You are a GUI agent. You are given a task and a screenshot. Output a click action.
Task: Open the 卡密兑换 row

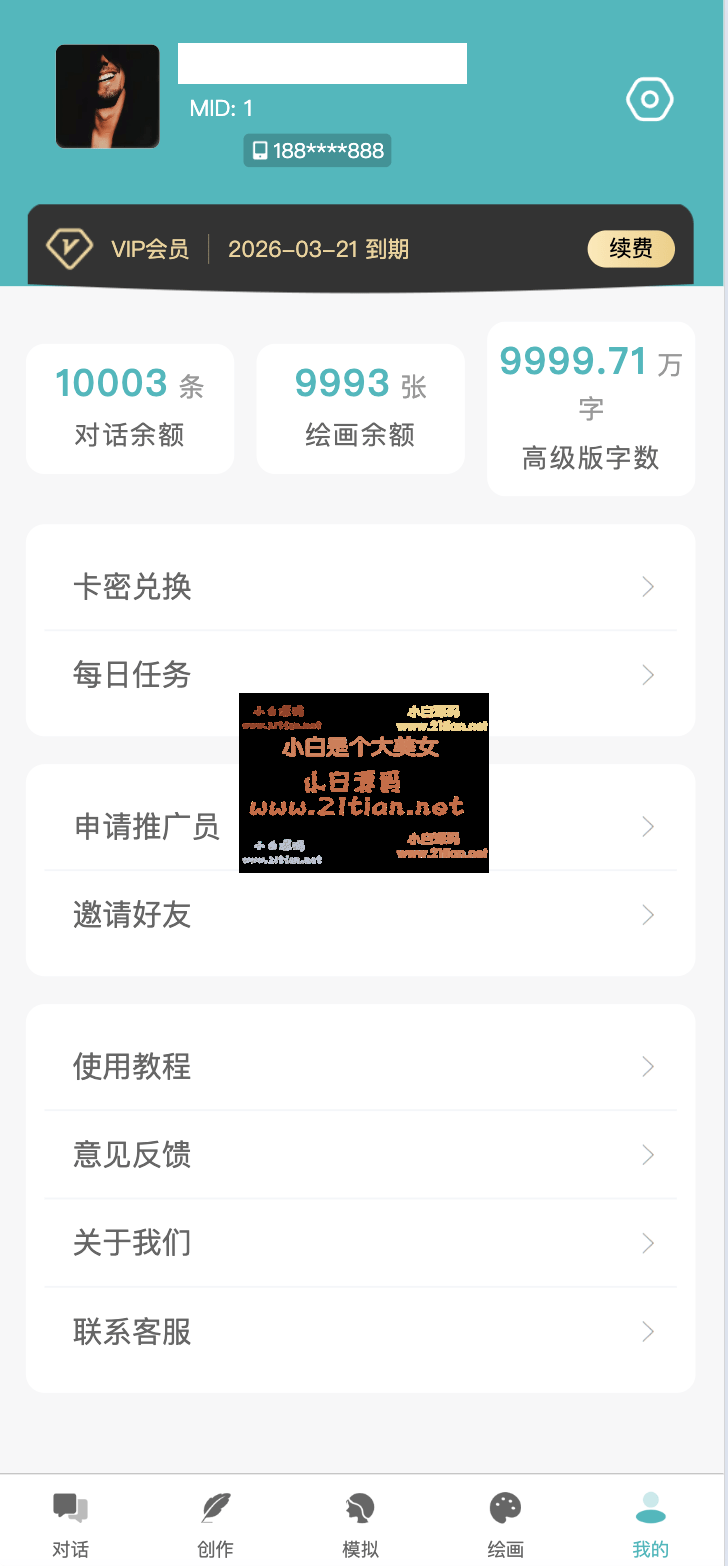(360, 587)
